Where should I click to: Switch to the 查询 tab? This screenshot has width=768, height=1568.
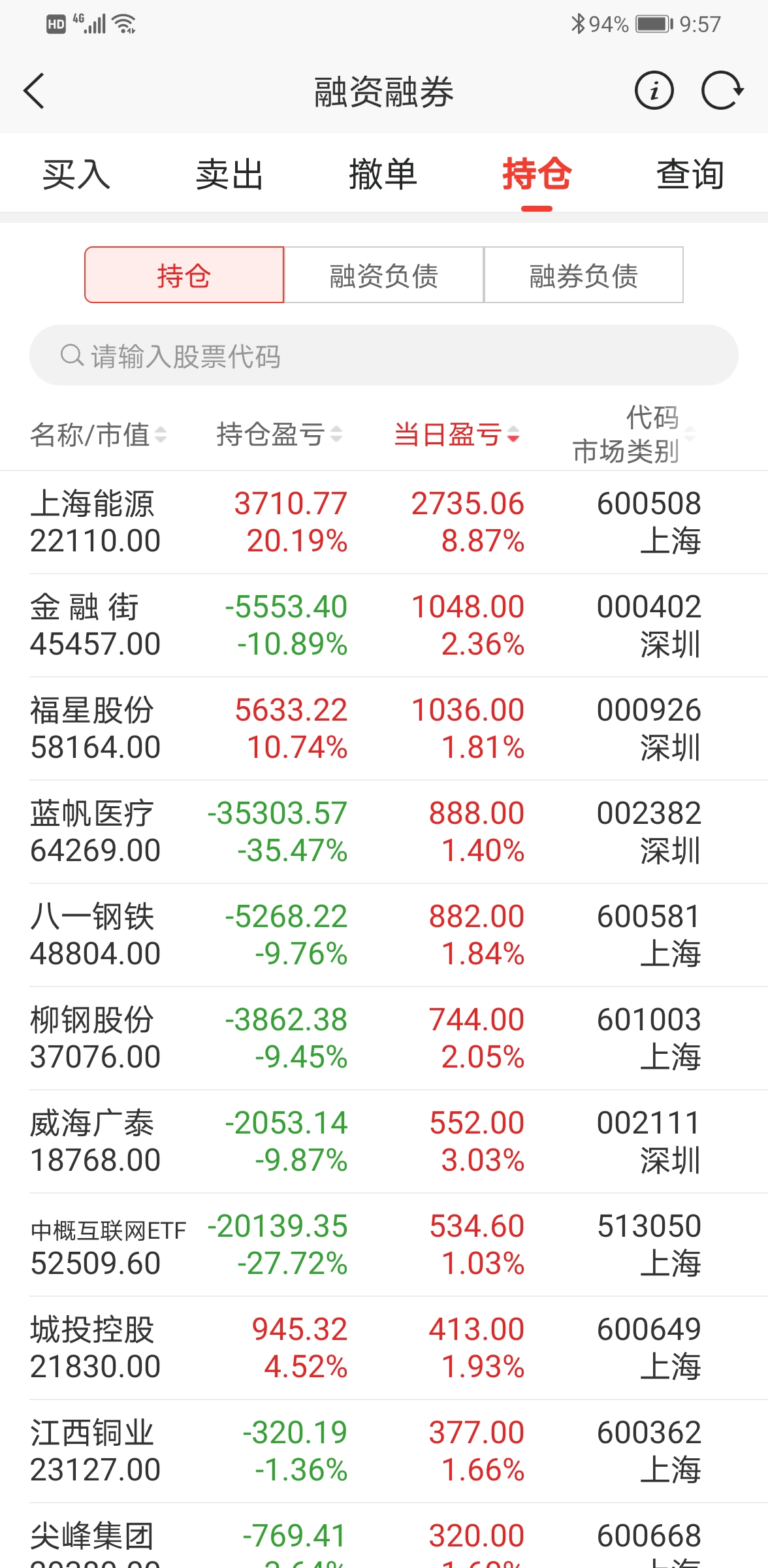[x=690, y=174]
